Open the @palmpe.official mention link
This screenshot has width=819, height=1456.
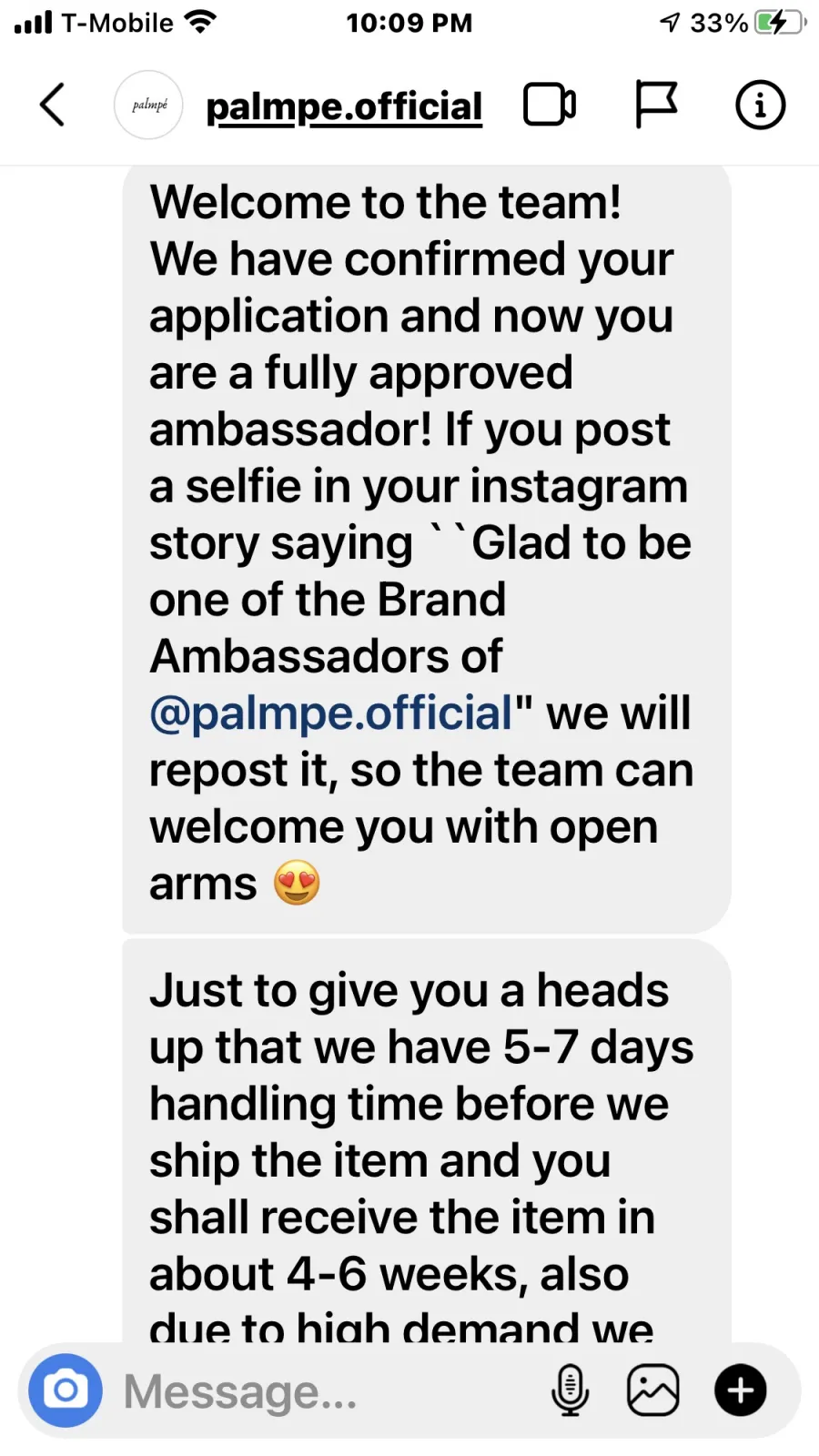(331, 713)
